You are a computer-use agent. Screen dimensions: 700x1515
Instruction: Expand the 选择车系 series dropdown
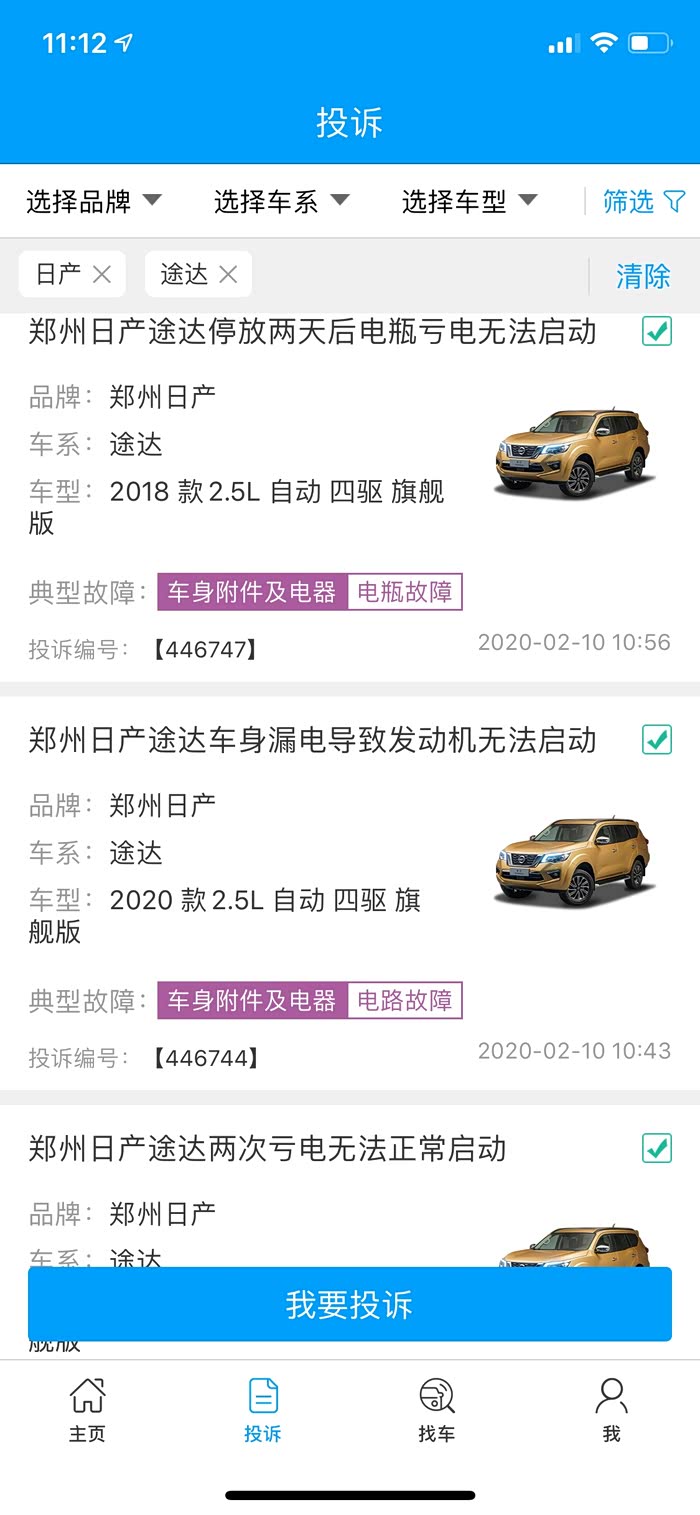281,202
